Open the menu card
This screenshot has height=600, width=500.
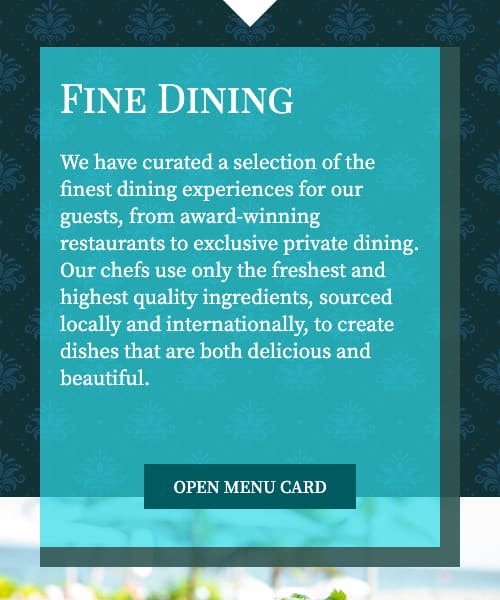click(250, 486)
